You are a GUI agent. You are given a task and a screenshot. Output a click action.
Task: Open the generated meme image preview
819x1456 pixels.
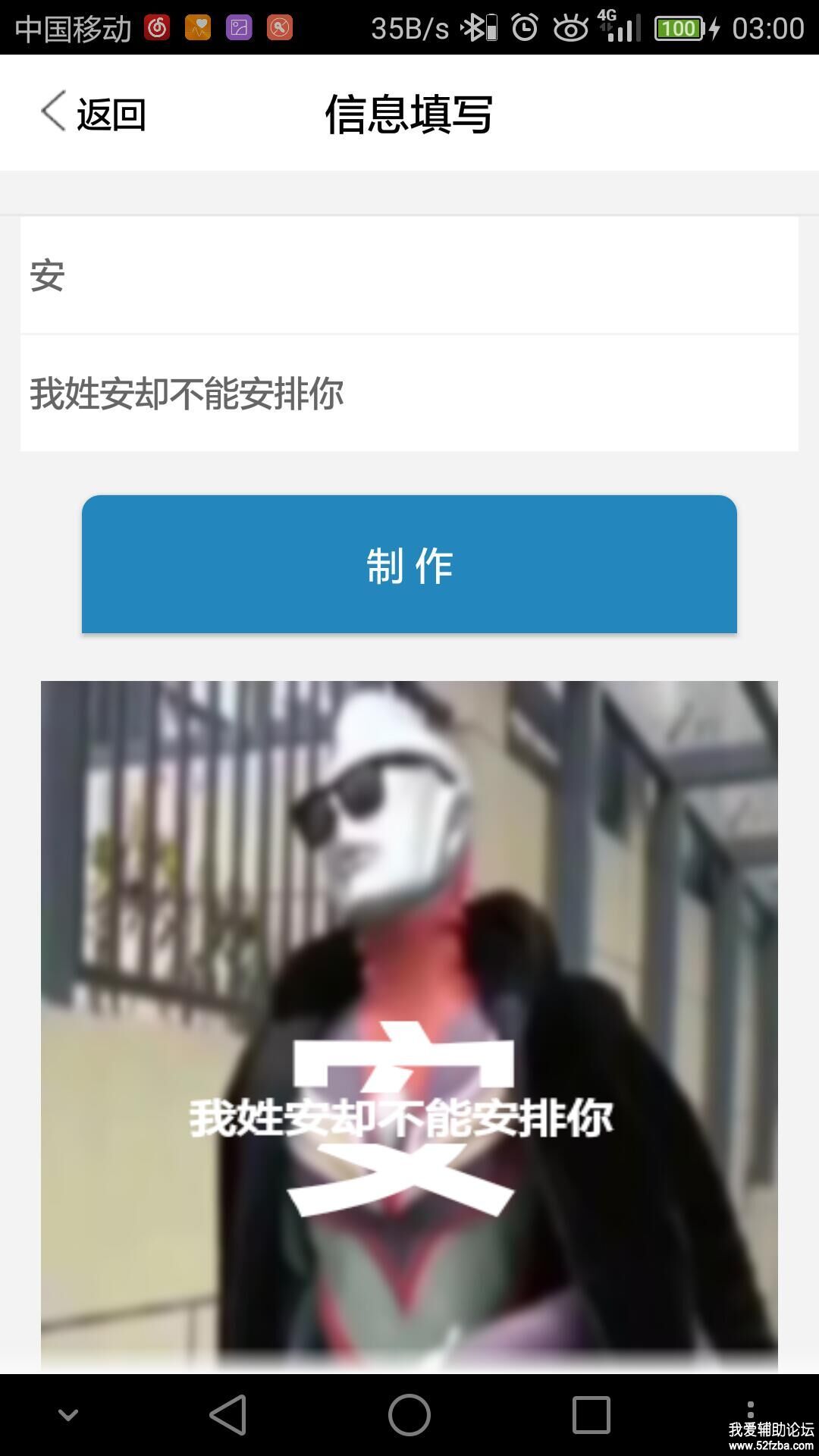pos(409,1024)
